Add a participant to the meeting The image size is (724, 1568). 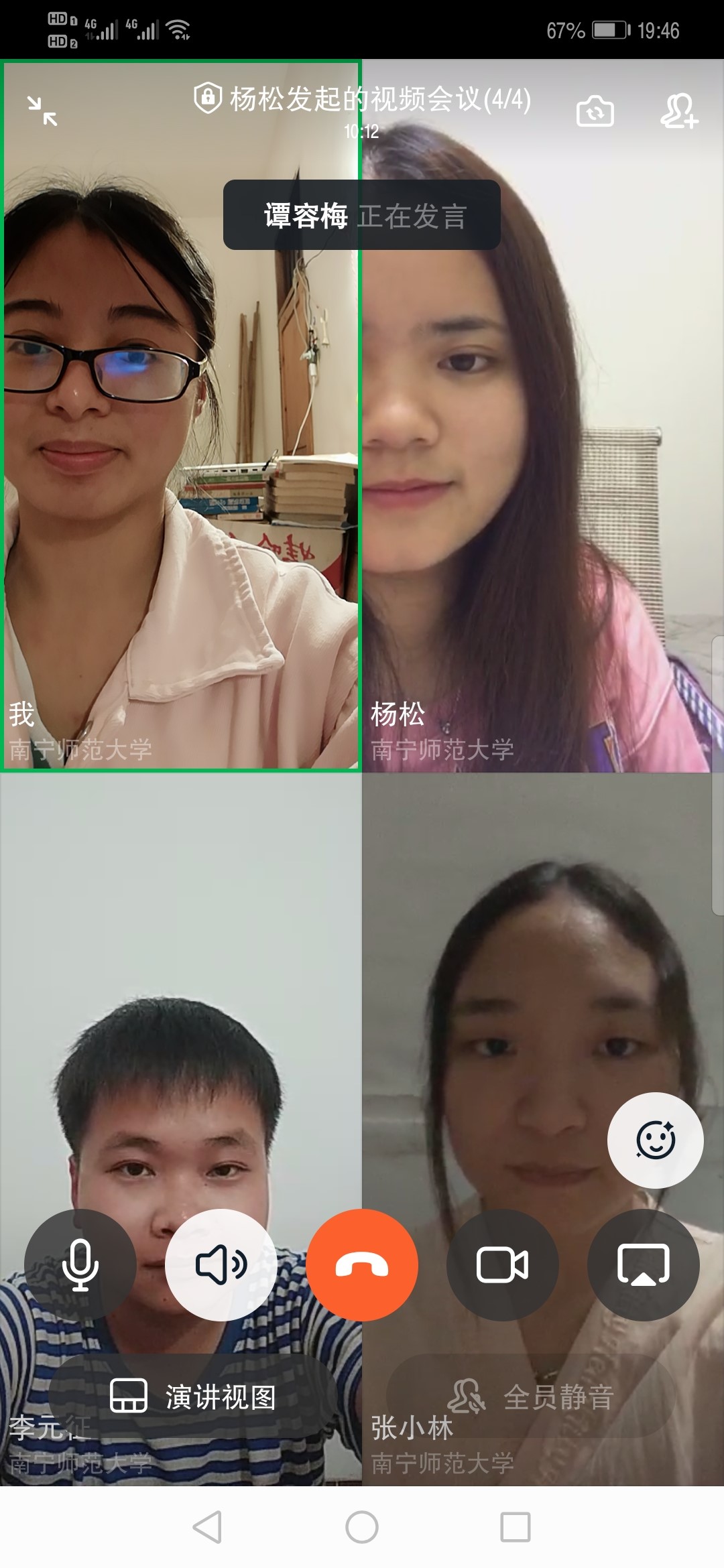click(x=678, y=111)
